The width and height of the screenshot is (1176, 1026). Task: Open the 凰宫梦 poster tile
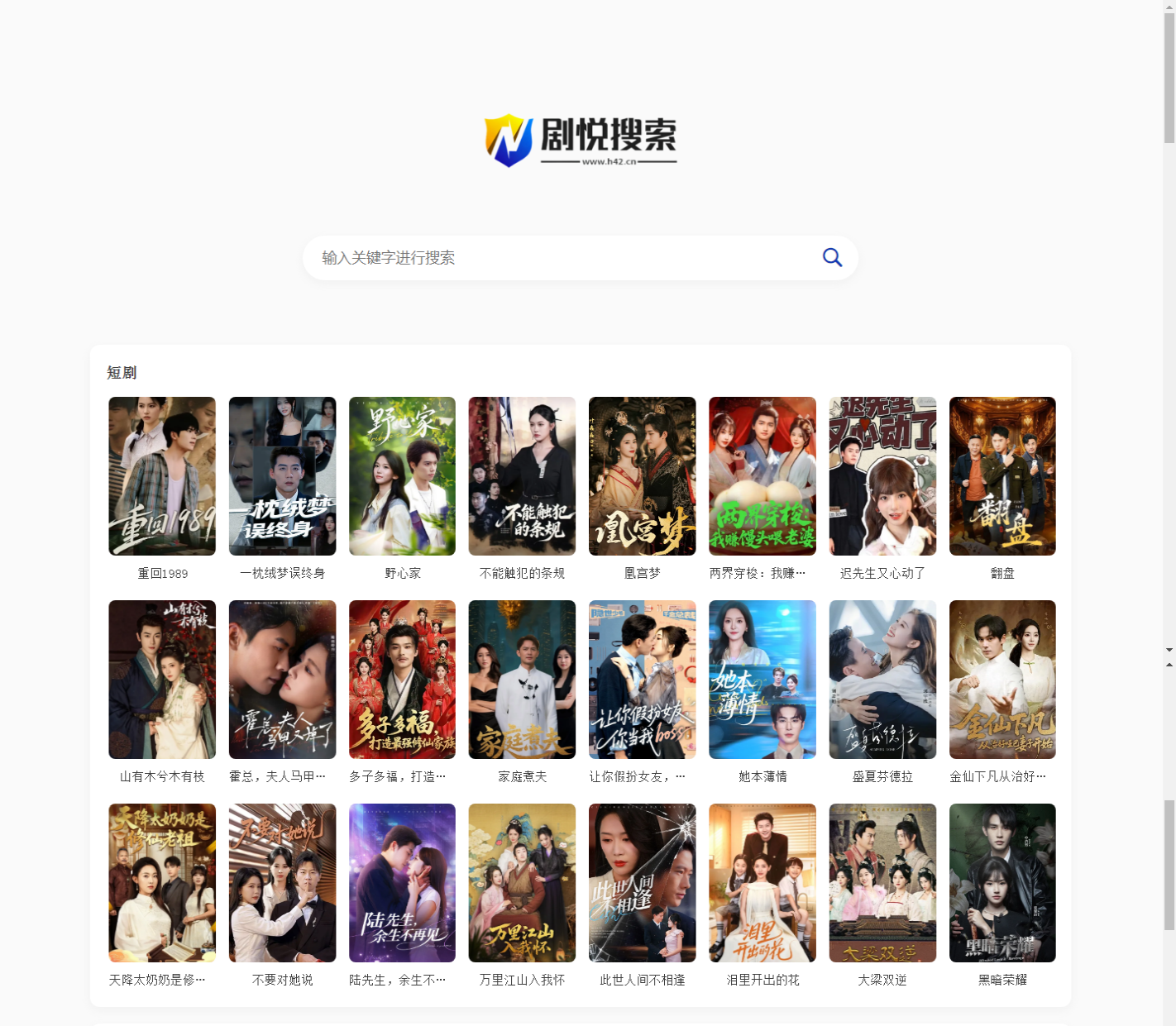[x=642, y=476]
